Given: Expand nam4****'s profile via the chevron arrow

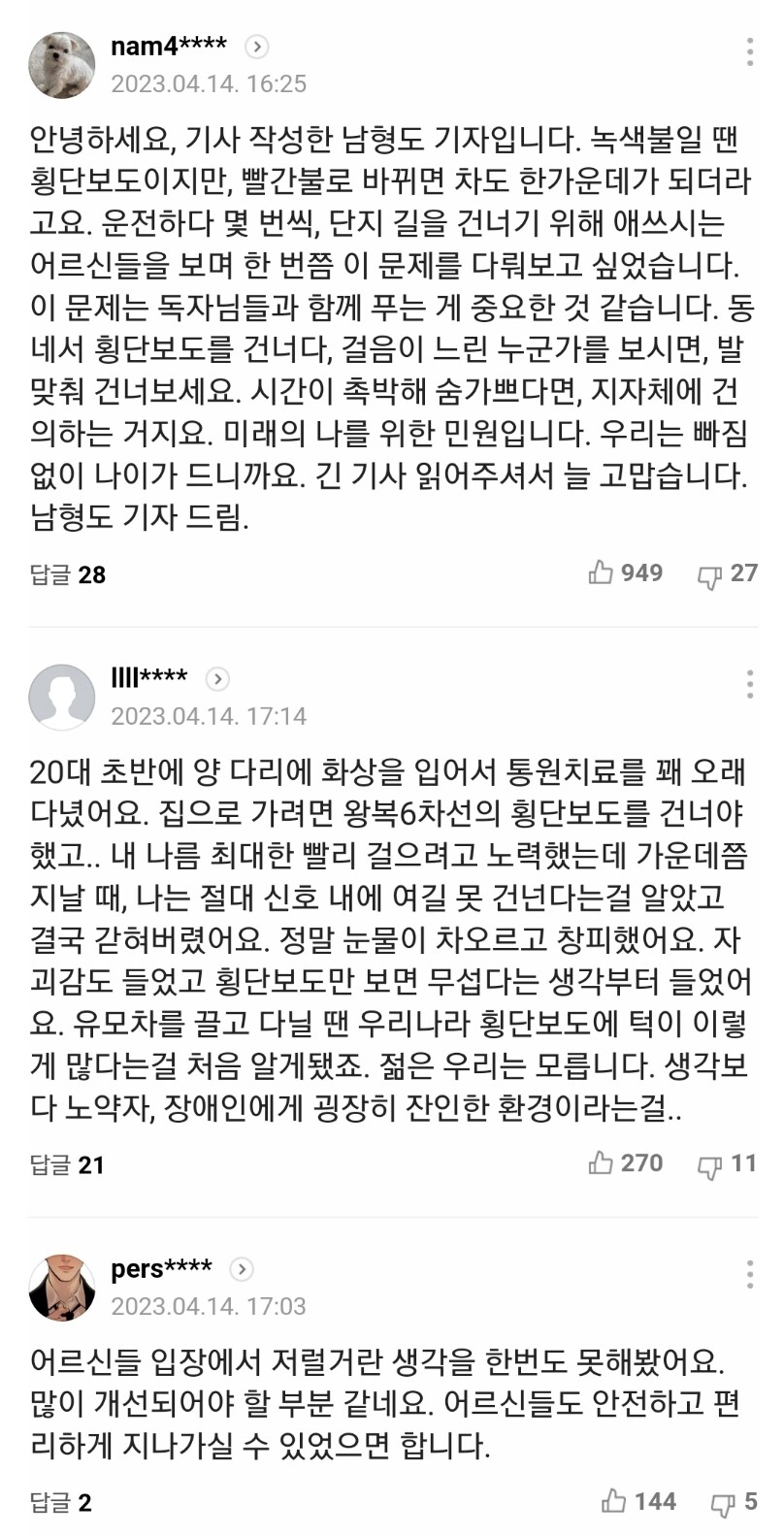Looking at the screenshot, I should point(257,44).
